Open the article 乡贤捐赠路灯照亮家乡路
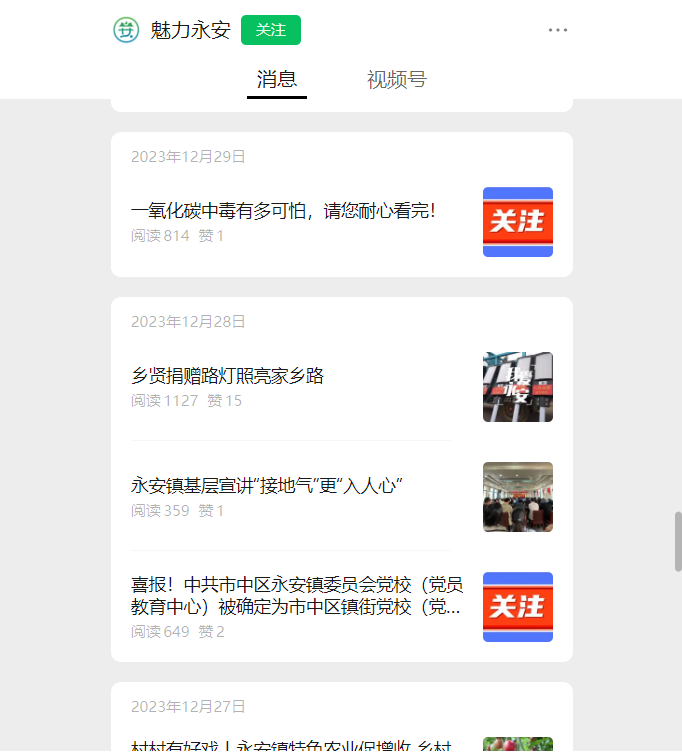 coord(228,376)
